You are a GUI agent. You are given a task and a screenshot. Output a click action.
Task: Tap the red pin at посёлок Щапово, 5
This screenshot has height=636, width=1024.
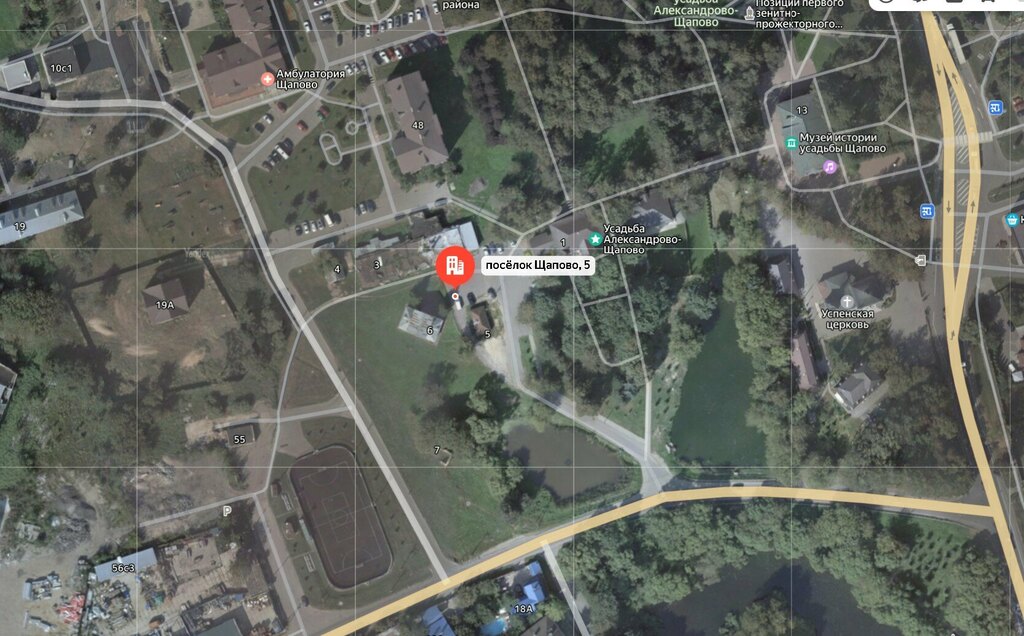[455, 266]
